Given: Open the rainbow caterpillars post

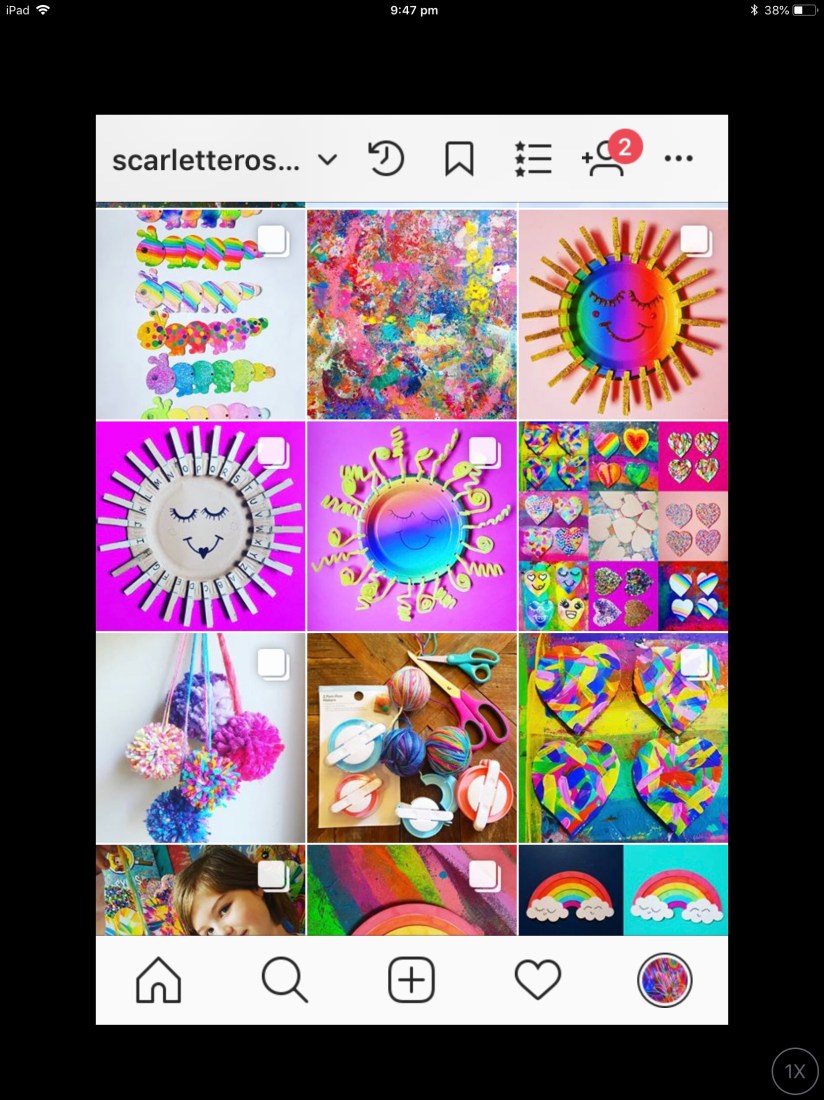Looking at the screenshot, I should tap(200, 314).
